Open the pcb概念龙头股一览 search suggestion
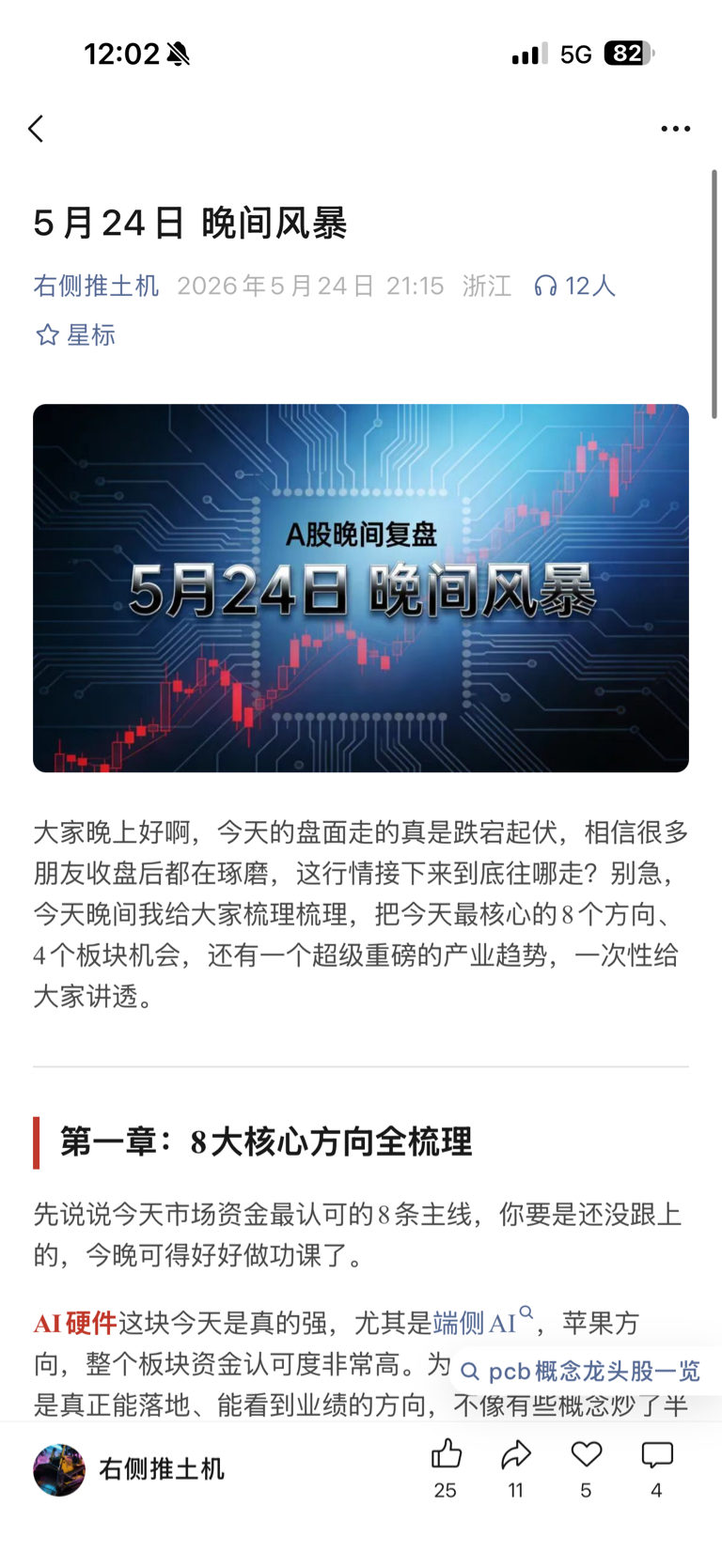 point(581,1372)
